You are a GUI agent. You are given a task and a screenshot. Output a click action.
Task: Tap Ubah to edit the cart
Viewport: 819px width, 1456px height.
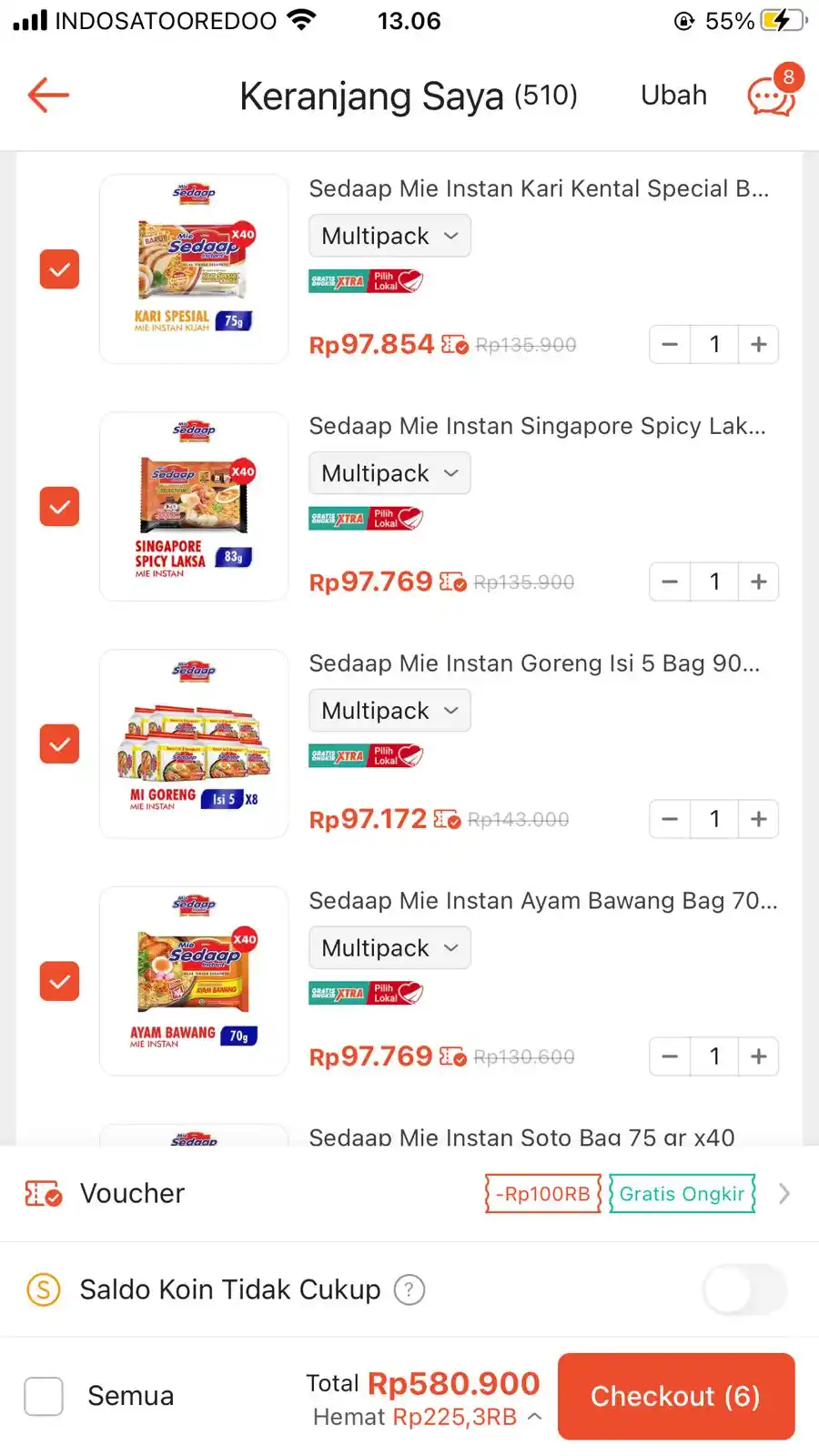click(x=673, y=95)
